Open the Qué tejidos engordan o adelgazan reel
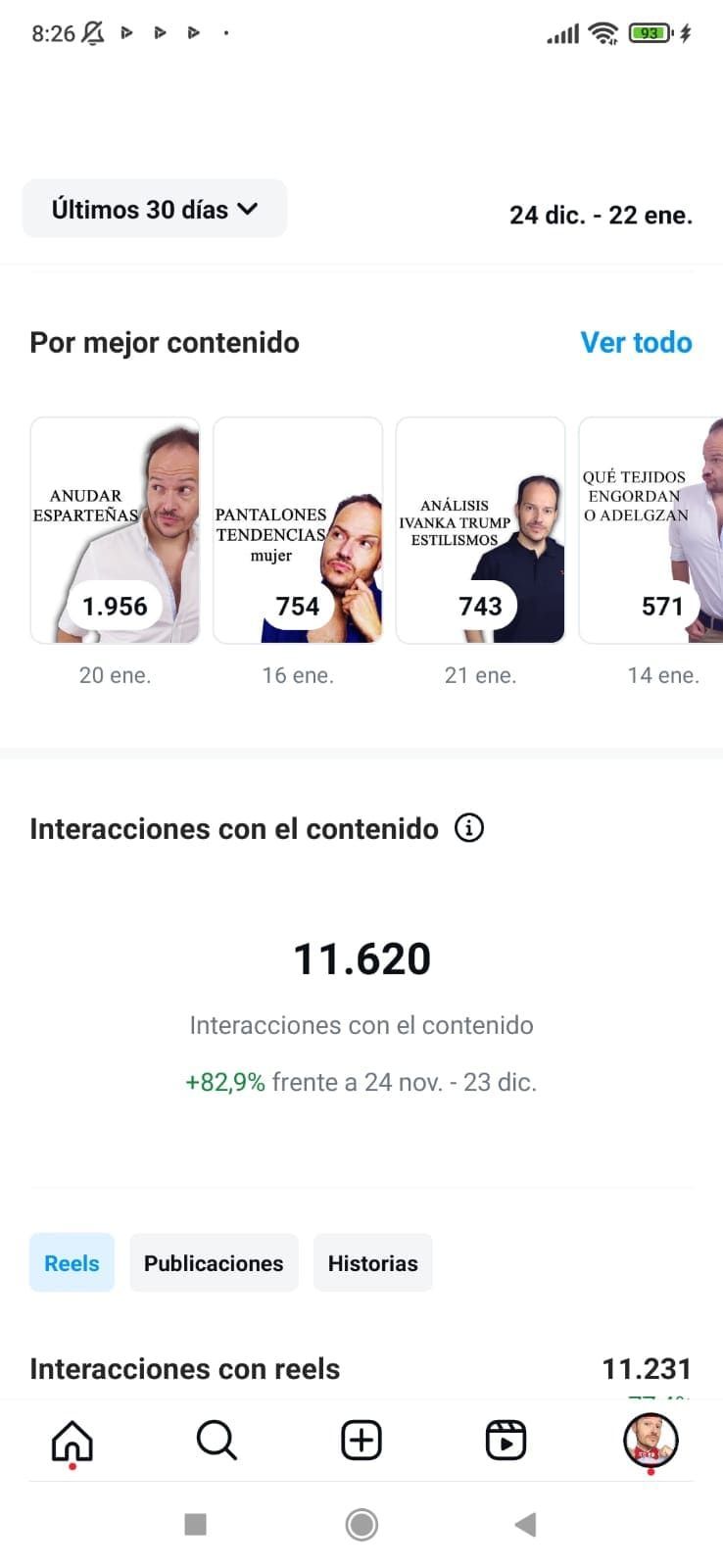Viewport: 723px width, 1568px height. pyautogui.click(x=651, y=530)
